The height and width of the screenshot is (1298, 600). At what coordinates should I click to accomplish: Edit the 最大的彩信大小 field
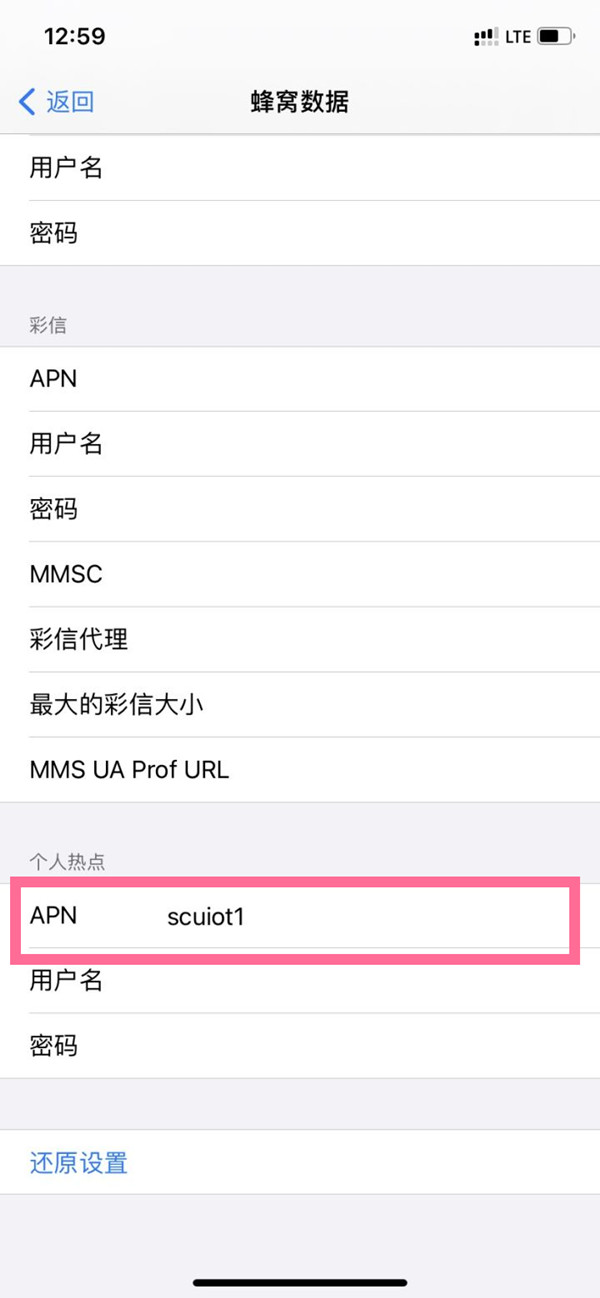300,704
